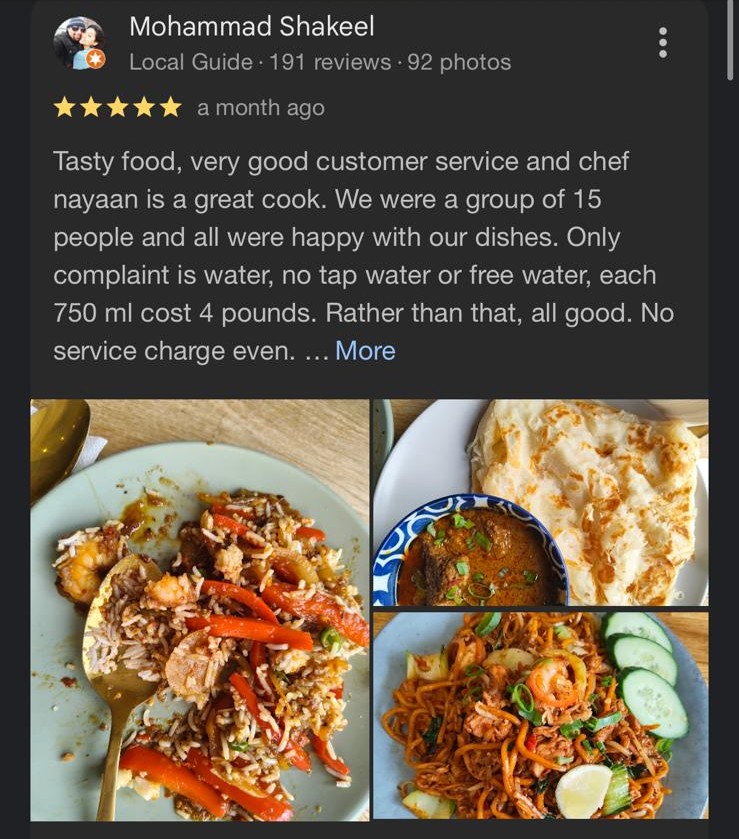This screenshot has width=739, height=839.
Task: Click the first gold star in the rating
Action: click(62, 107)
